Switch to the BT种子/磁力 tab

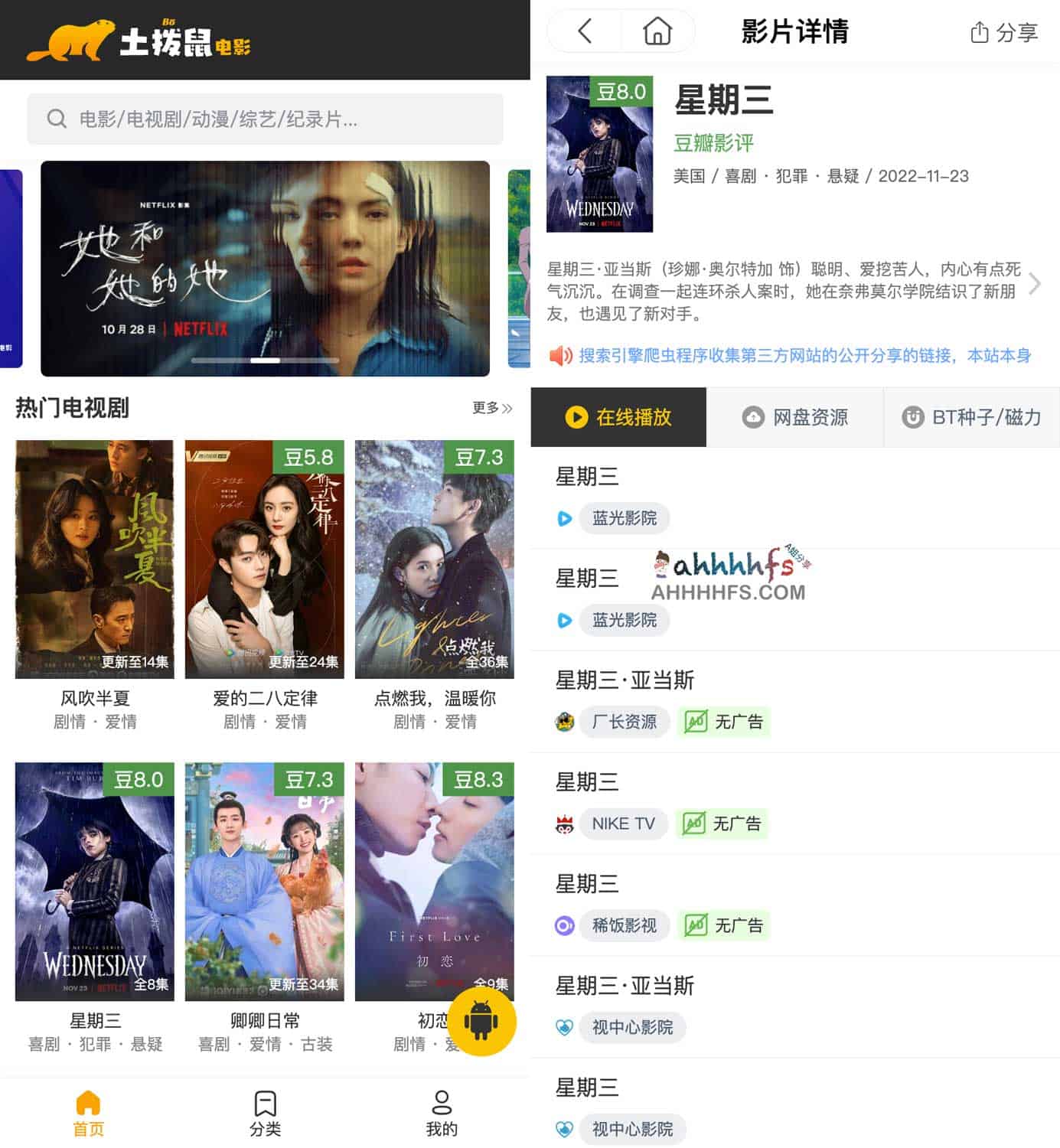click(x=972, y=417)
